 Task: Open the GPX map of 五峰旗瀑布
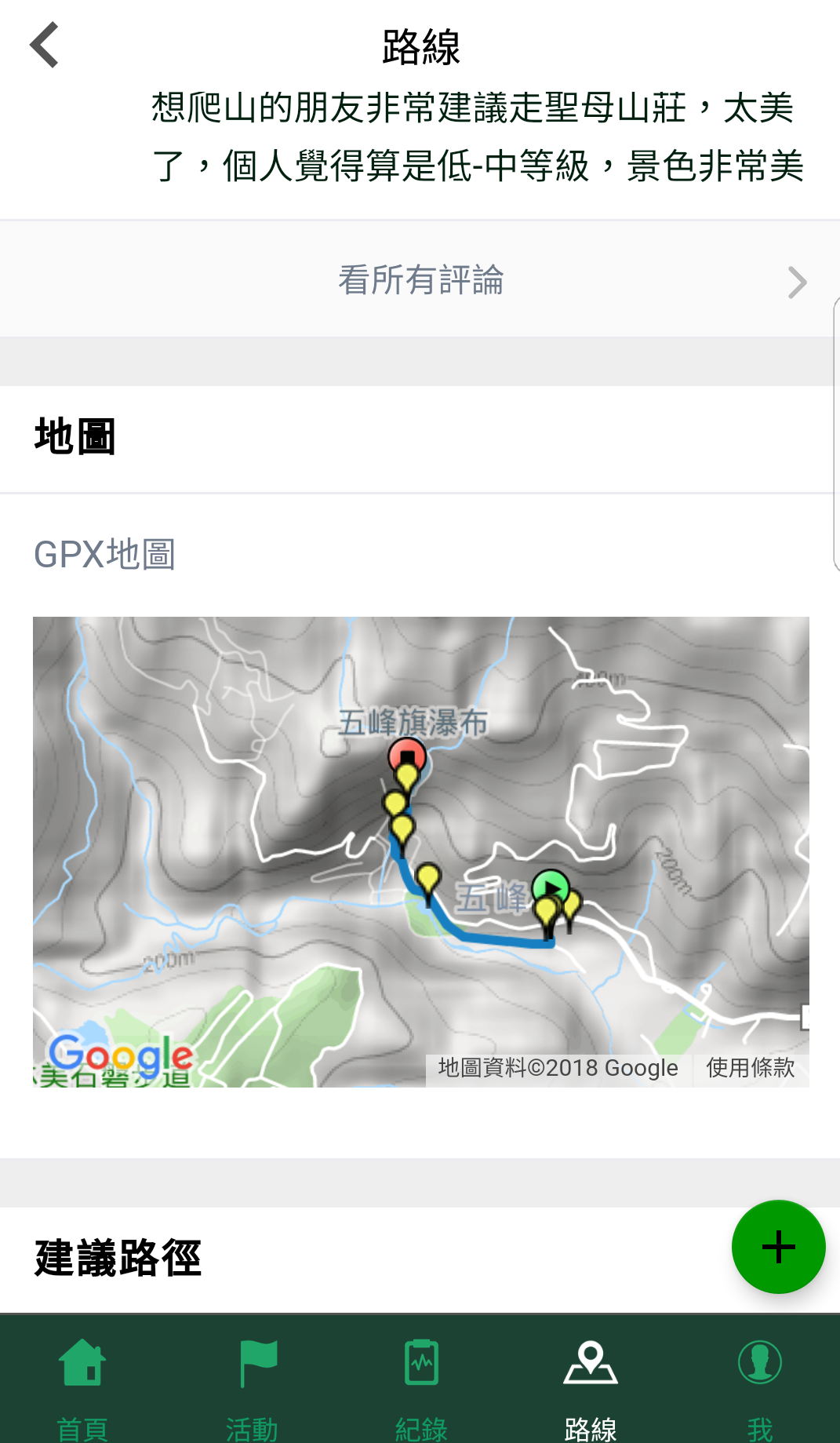(420, 851)
